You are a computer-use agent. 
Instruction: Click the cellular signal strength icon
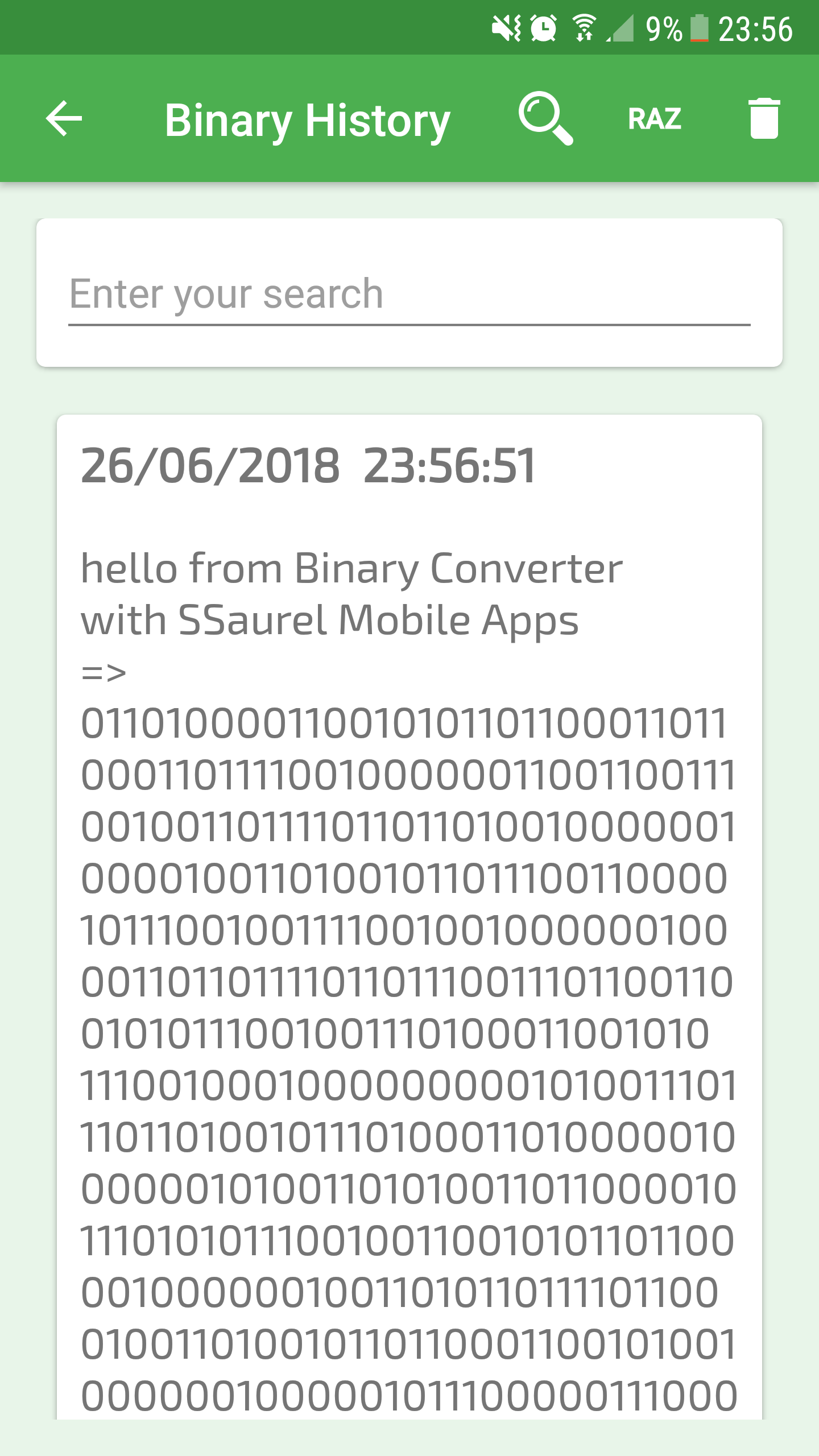(x=619, y=31)
